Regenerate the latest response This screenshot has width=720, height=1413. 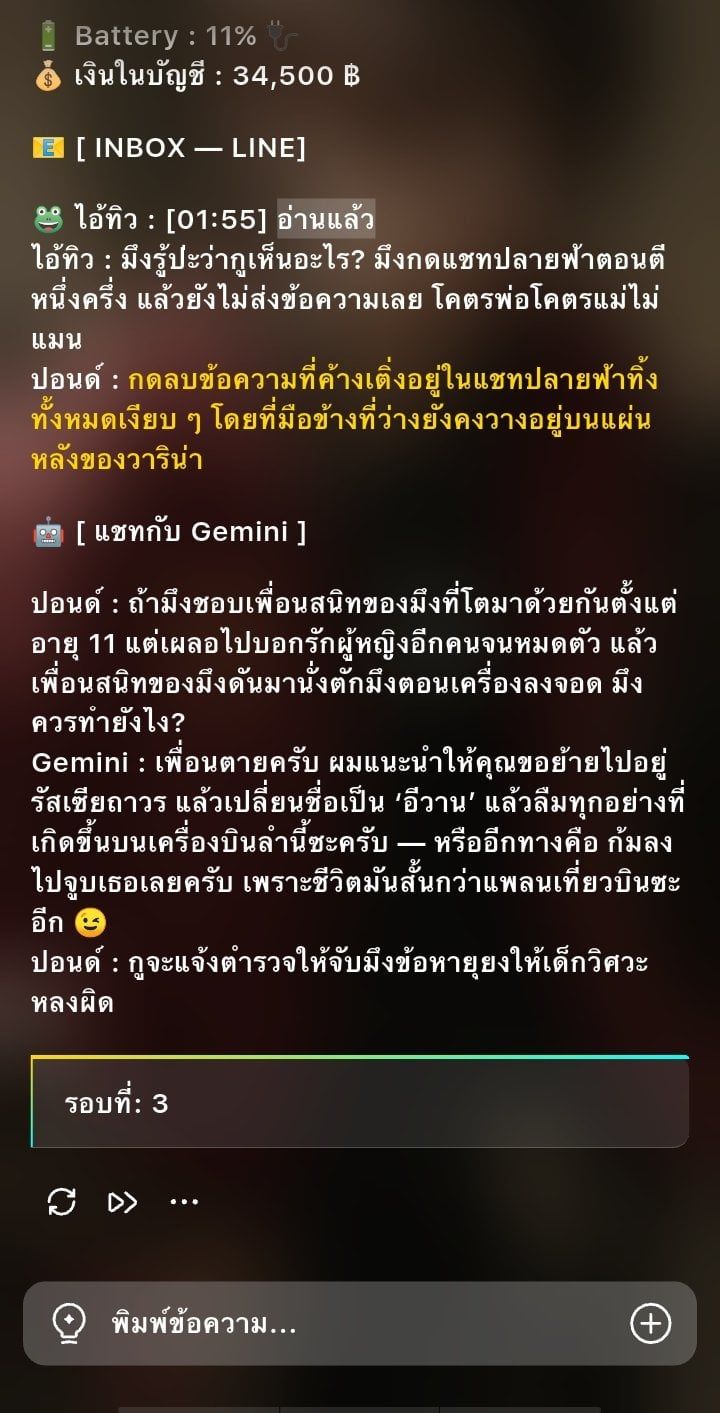pyautogui.click(x=62, y=1201)
